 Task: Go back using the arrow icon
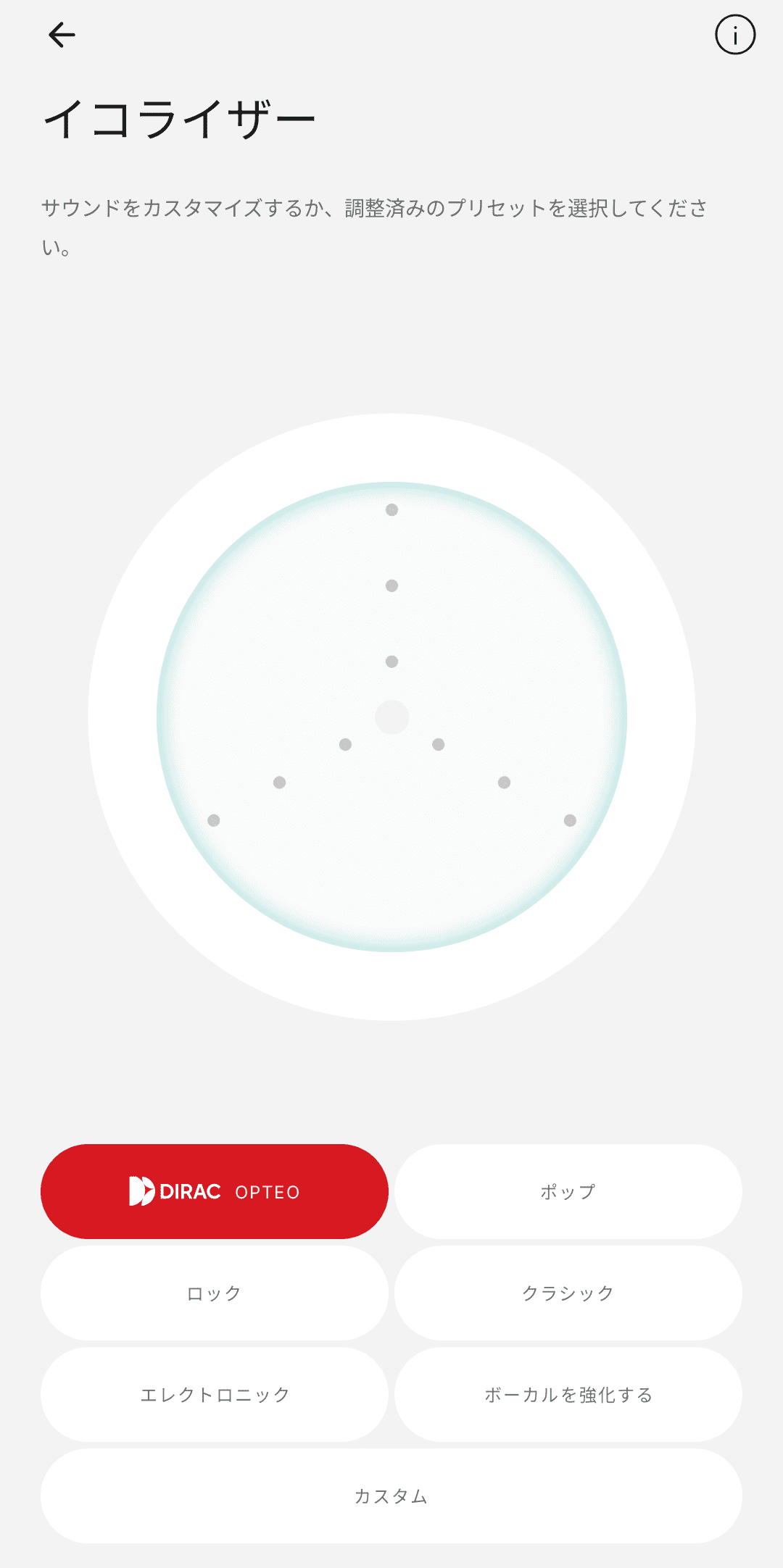(62, 35)
